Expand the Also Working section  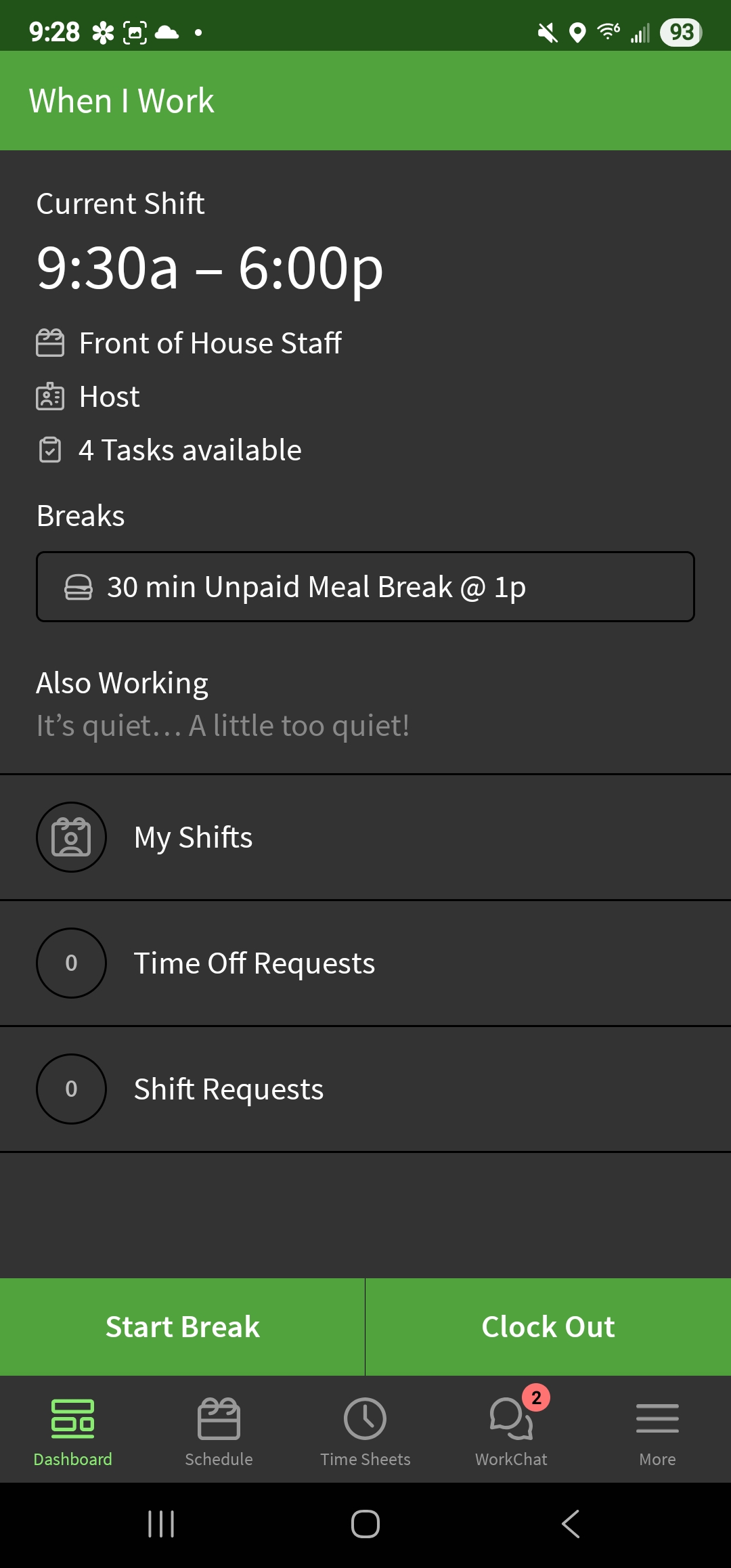coord(122,682)
